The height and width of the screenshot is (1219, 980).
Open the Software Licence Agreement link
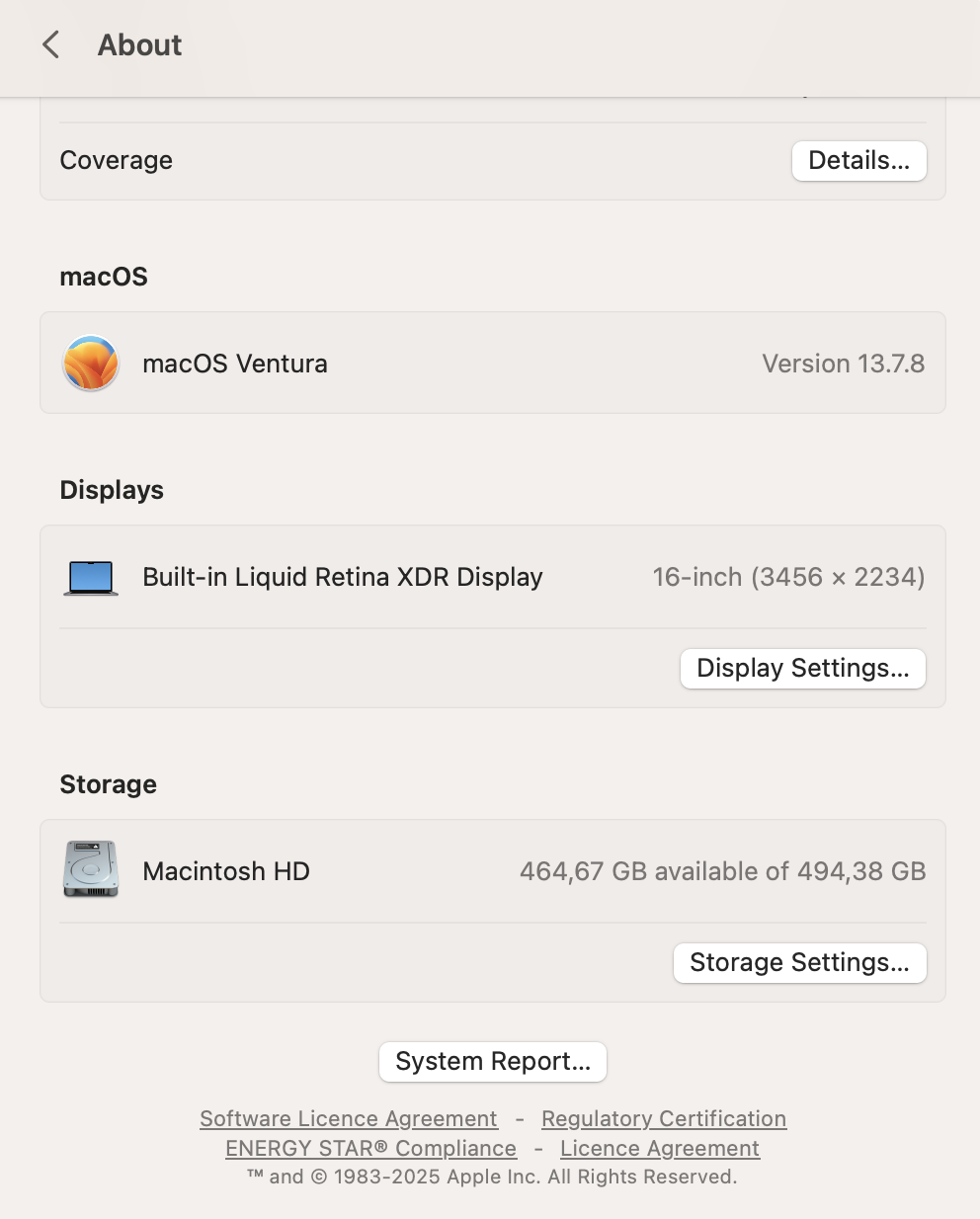coord(349,1118)
